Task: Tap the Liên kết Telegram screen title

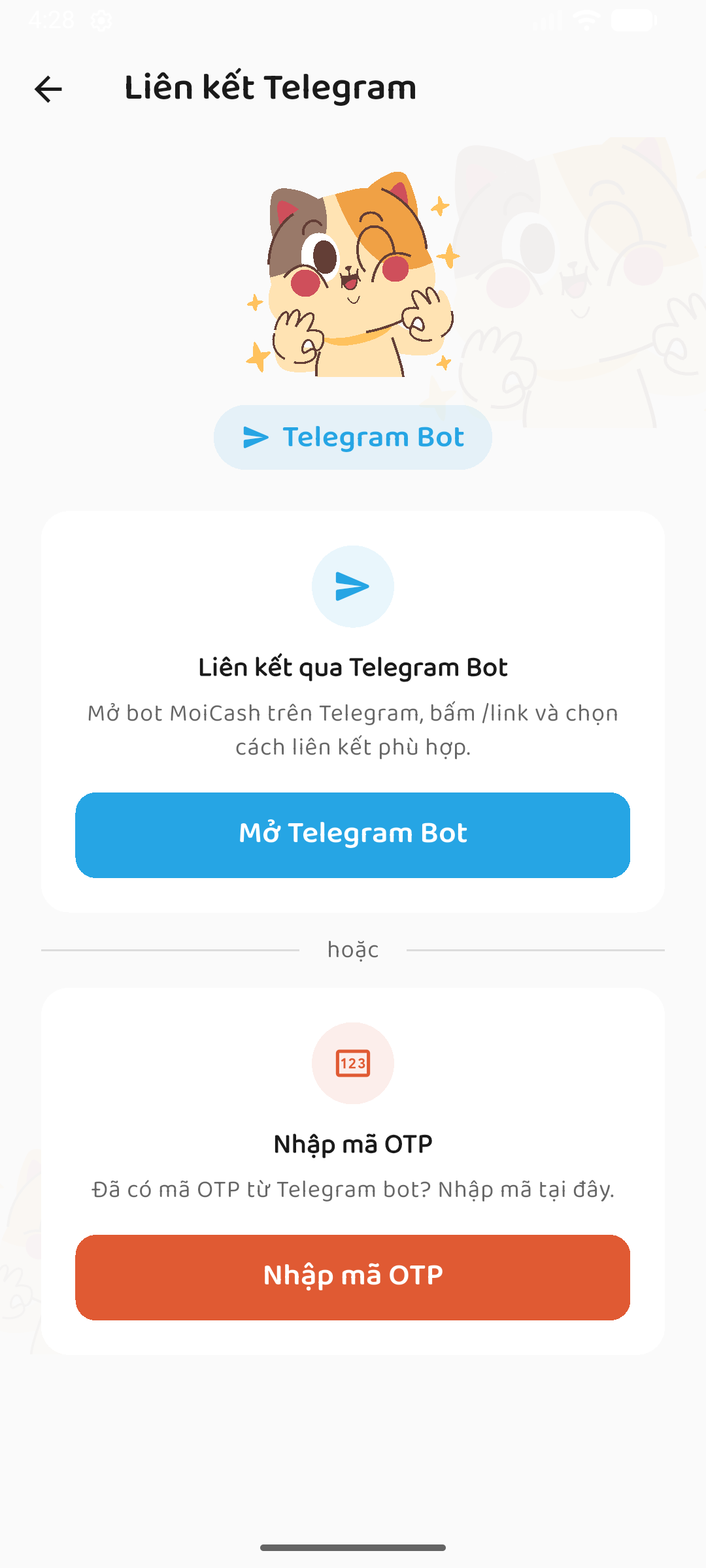Action: 271,88
